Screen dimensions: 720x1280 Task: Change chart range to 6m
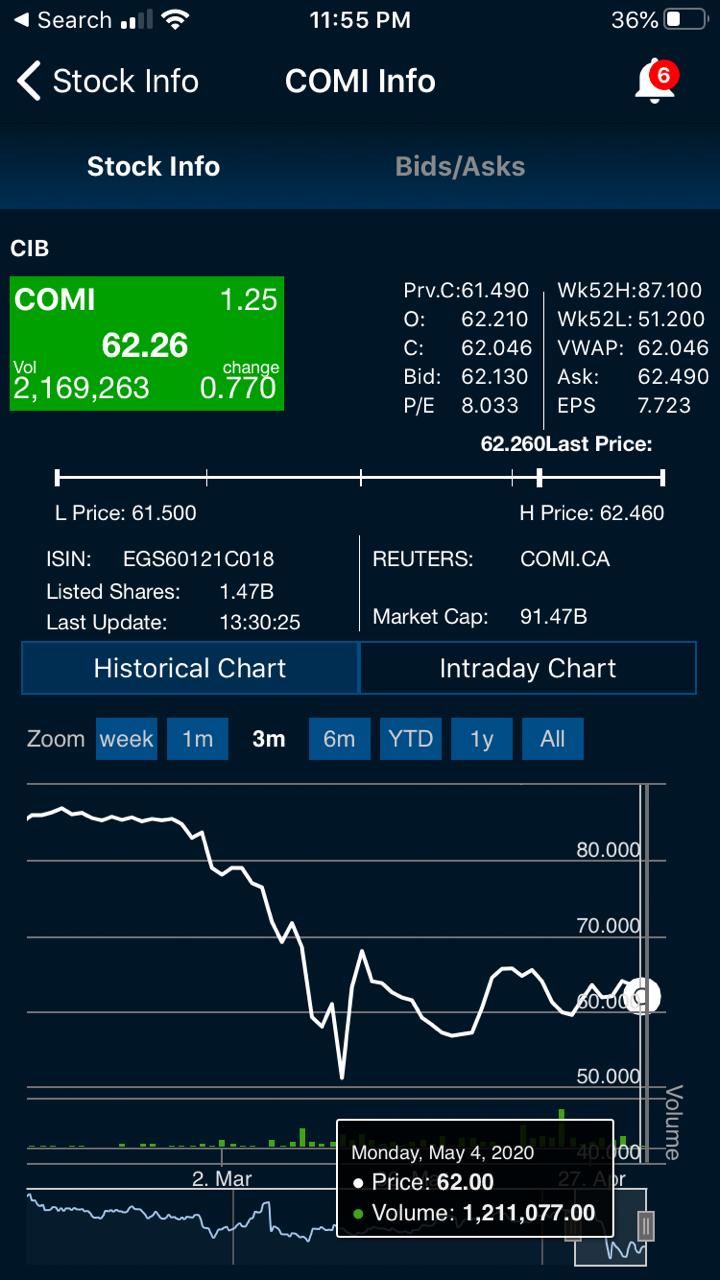[339, 739]
